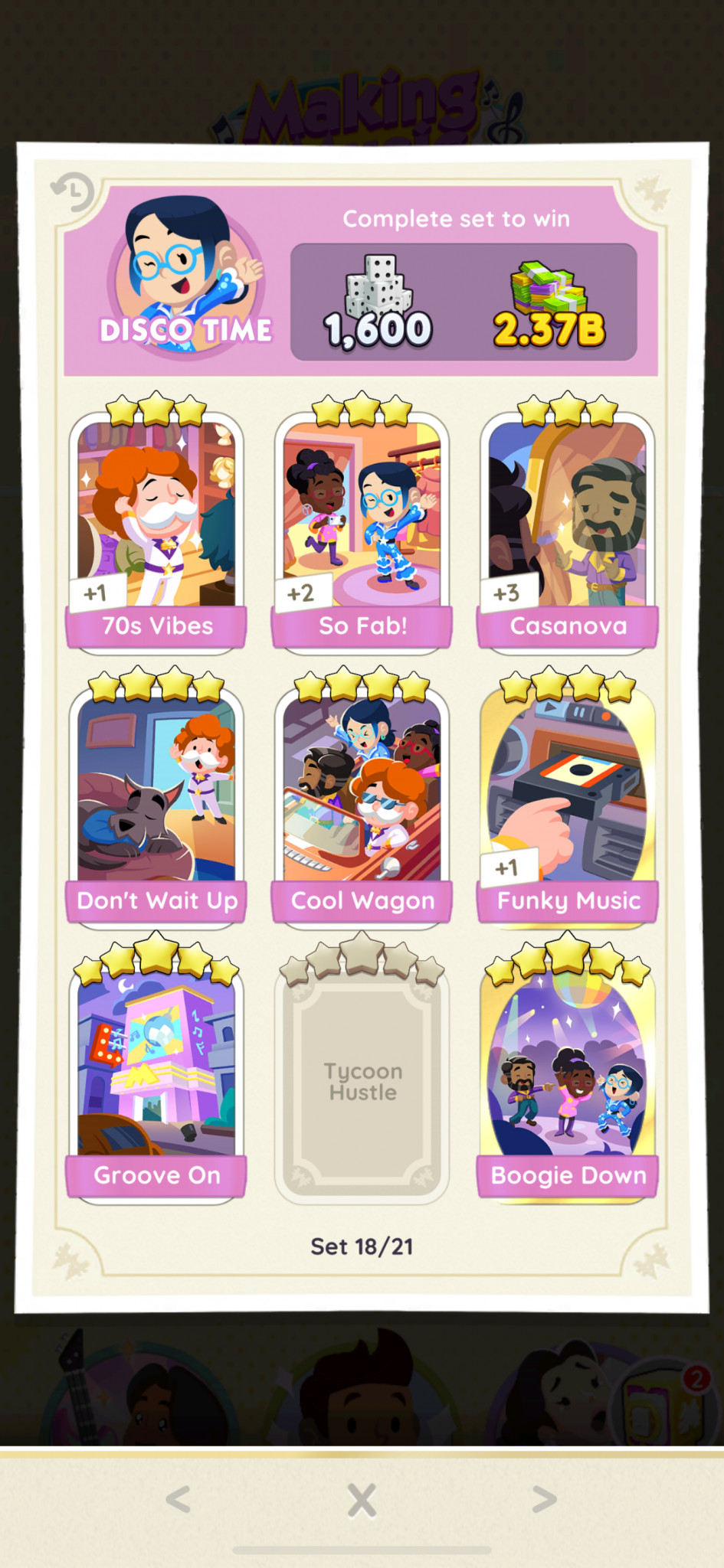Close the album with the X

[x=362, y=1499]
